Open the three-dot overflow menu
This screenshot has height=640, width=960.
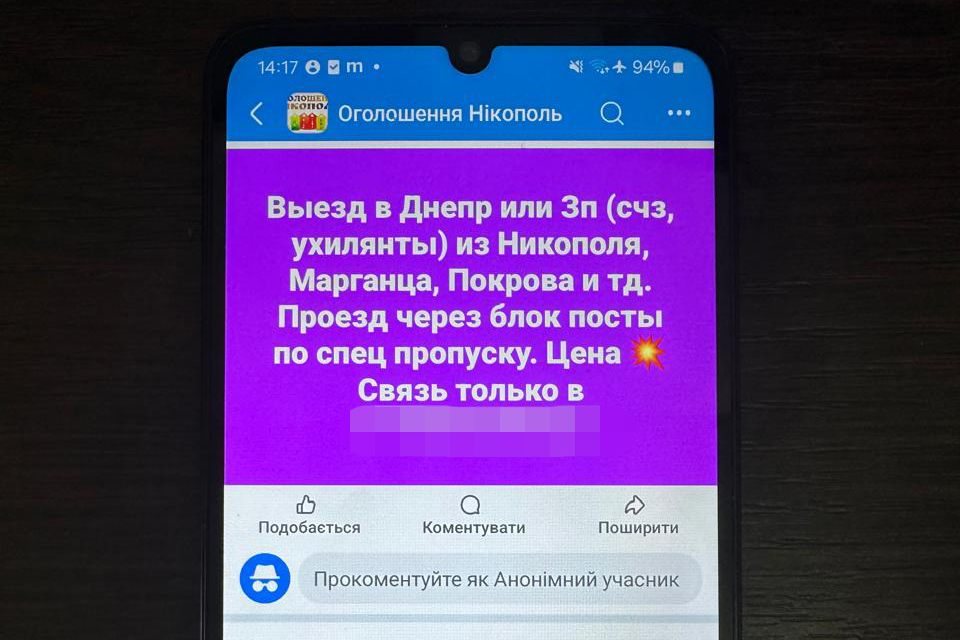679,113
